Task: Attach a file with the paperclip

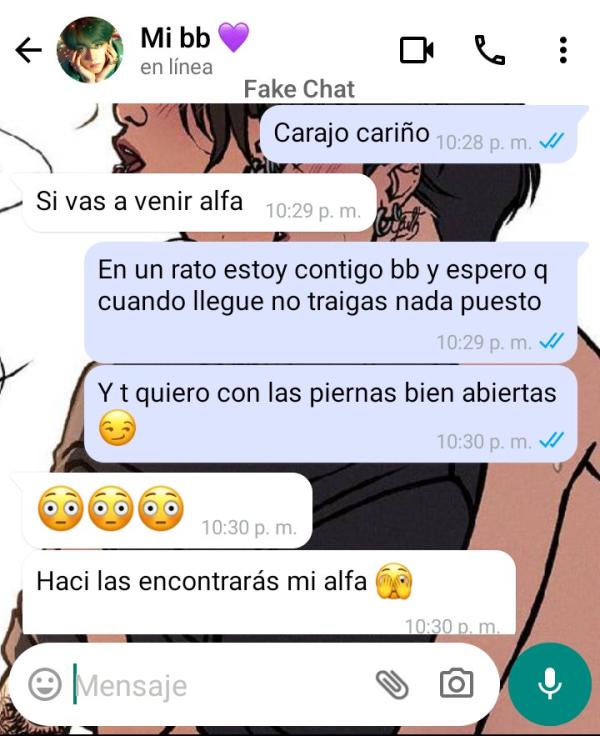Action: click(x=392, y=685)
